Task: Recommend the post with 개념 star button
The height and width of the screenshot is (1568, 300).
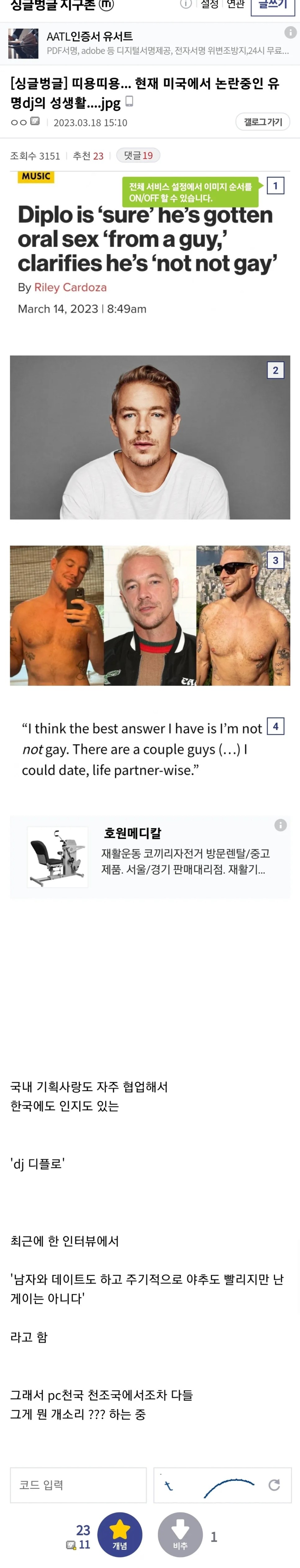Action: click(x=120, y=1534)
